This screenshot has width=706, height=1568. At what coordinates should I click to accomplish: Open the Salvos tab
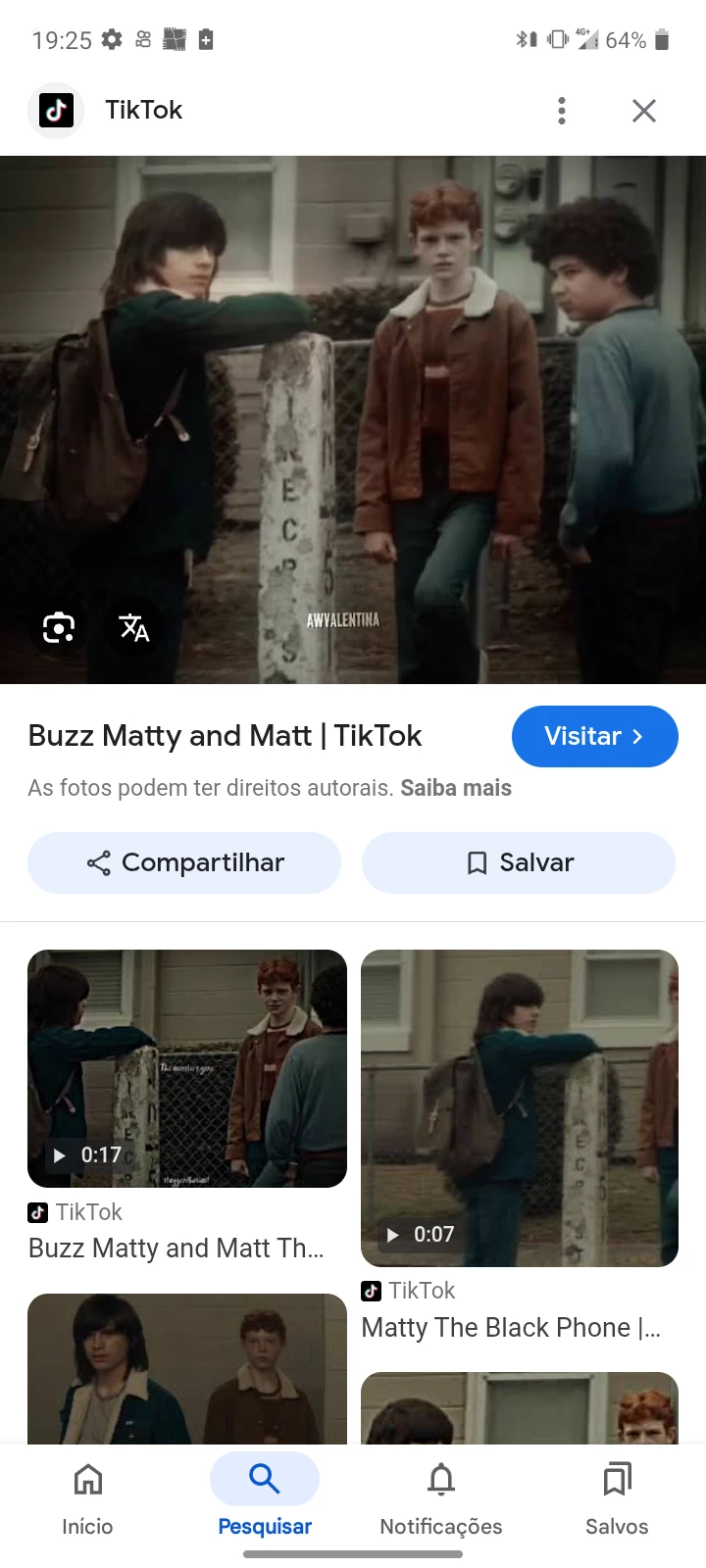617,1496
